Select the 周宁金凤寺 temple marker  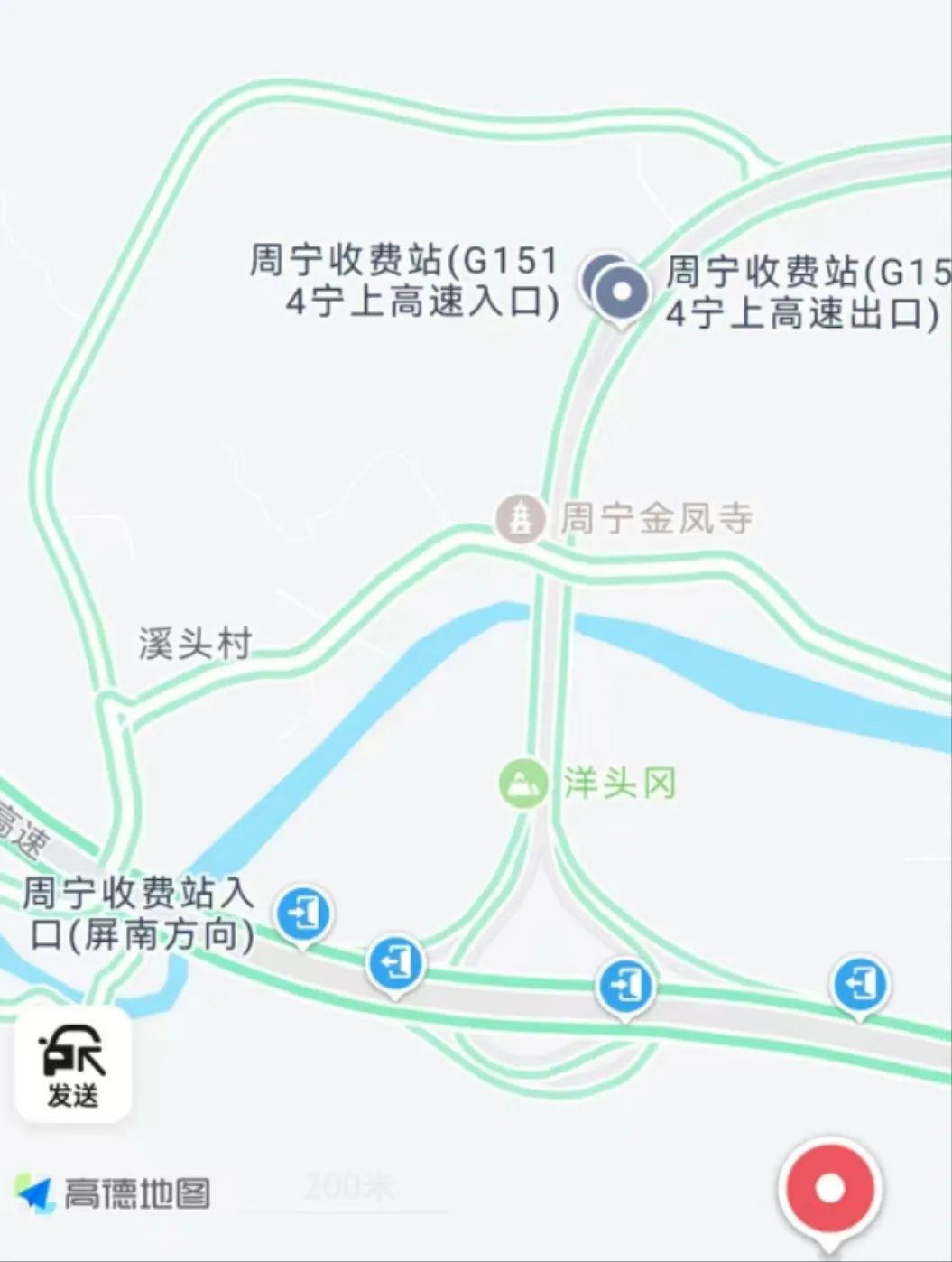pyautogui.click(x=521, y=518)
